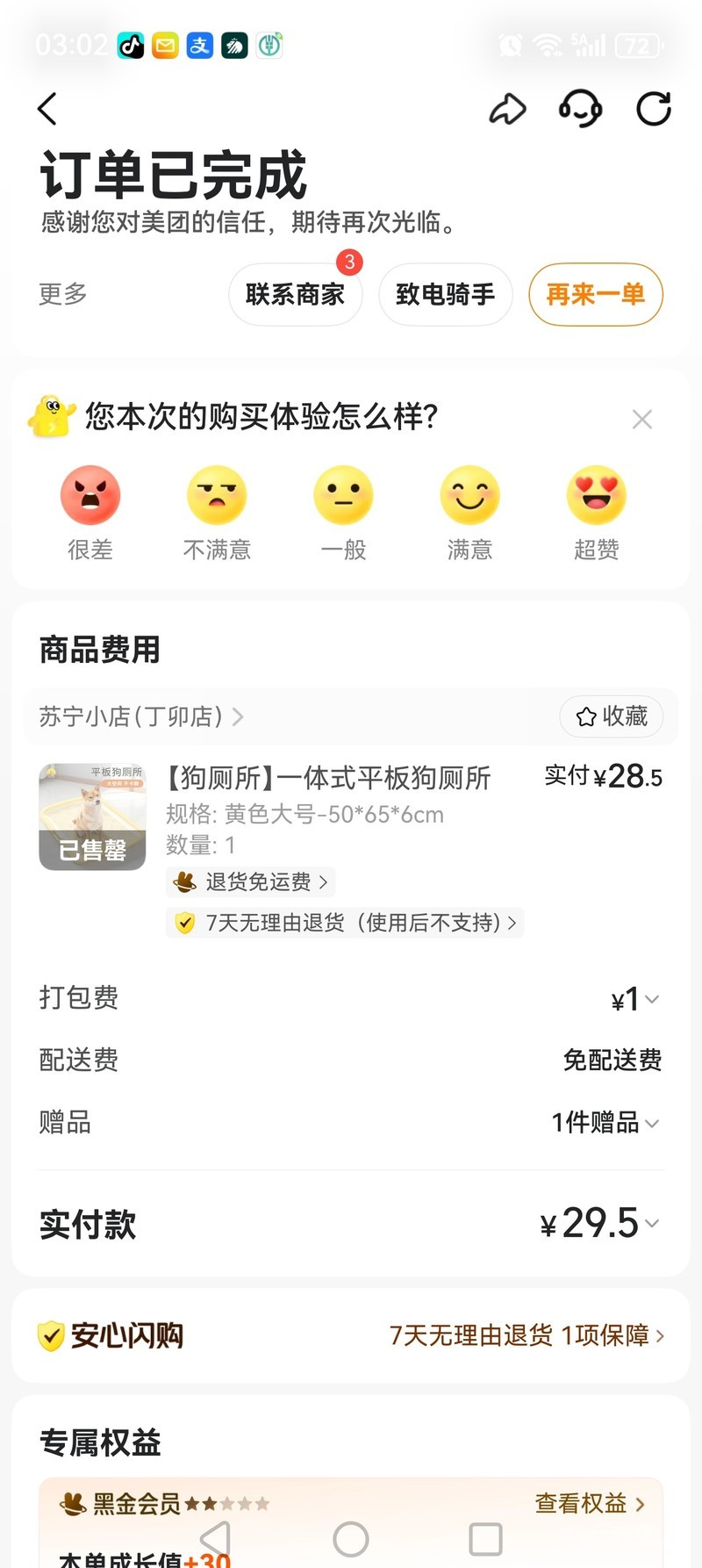Open customer service headset icon

pos(580,109)
